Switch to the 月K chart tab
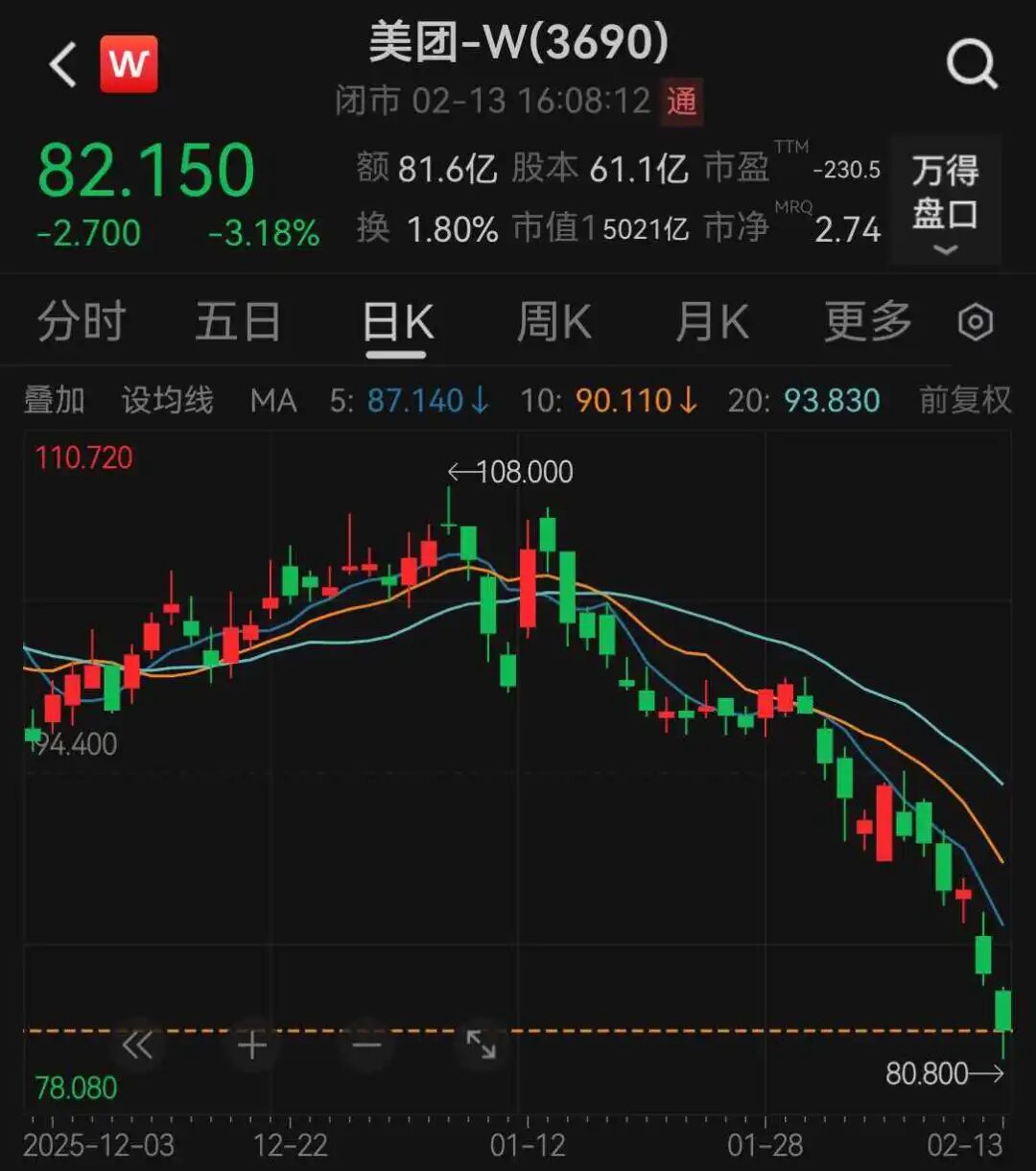The width and height of the screenshot is (1036, 1171). tap(711, 321)
